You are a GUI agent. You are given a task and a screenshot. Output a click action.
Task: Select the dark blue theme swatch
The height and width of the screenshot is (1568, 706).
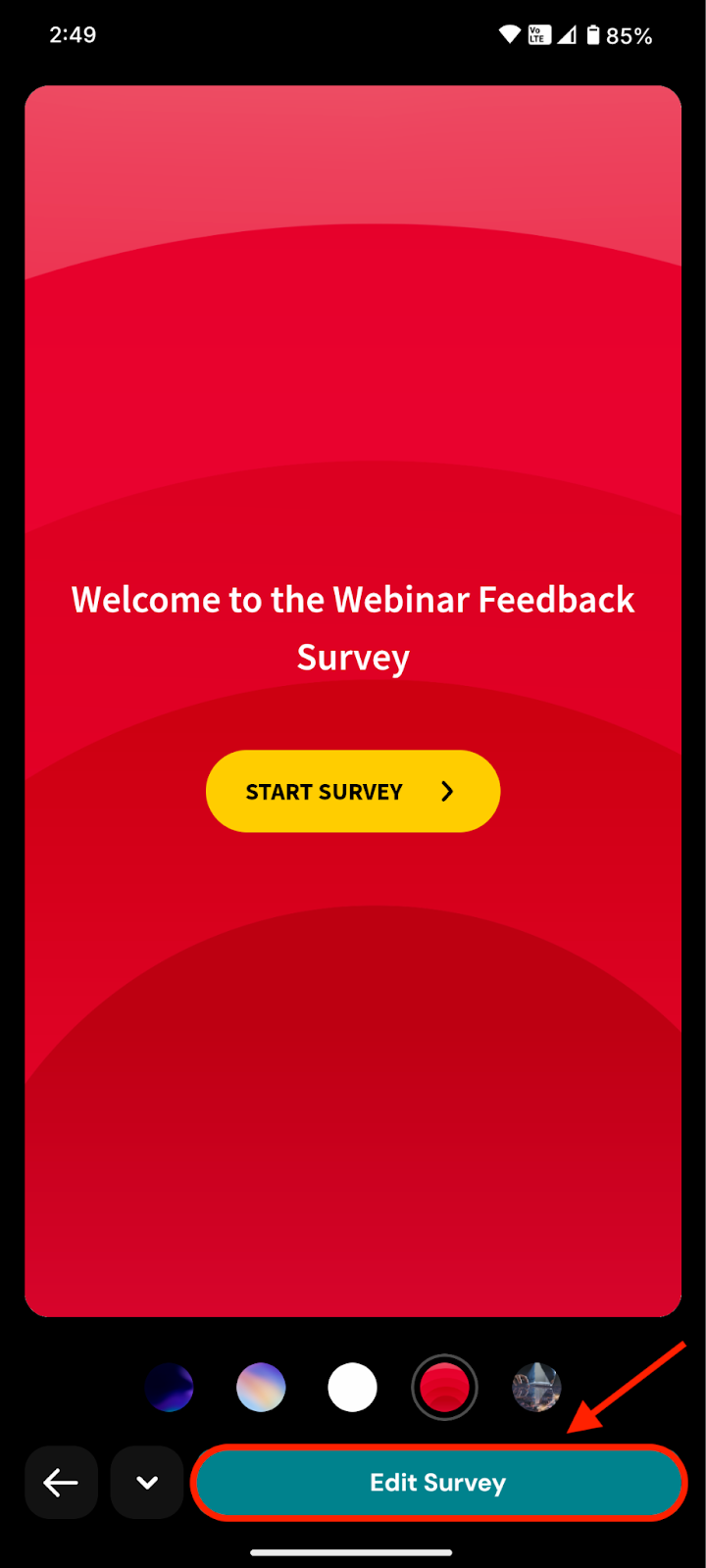pos(169,1388)
